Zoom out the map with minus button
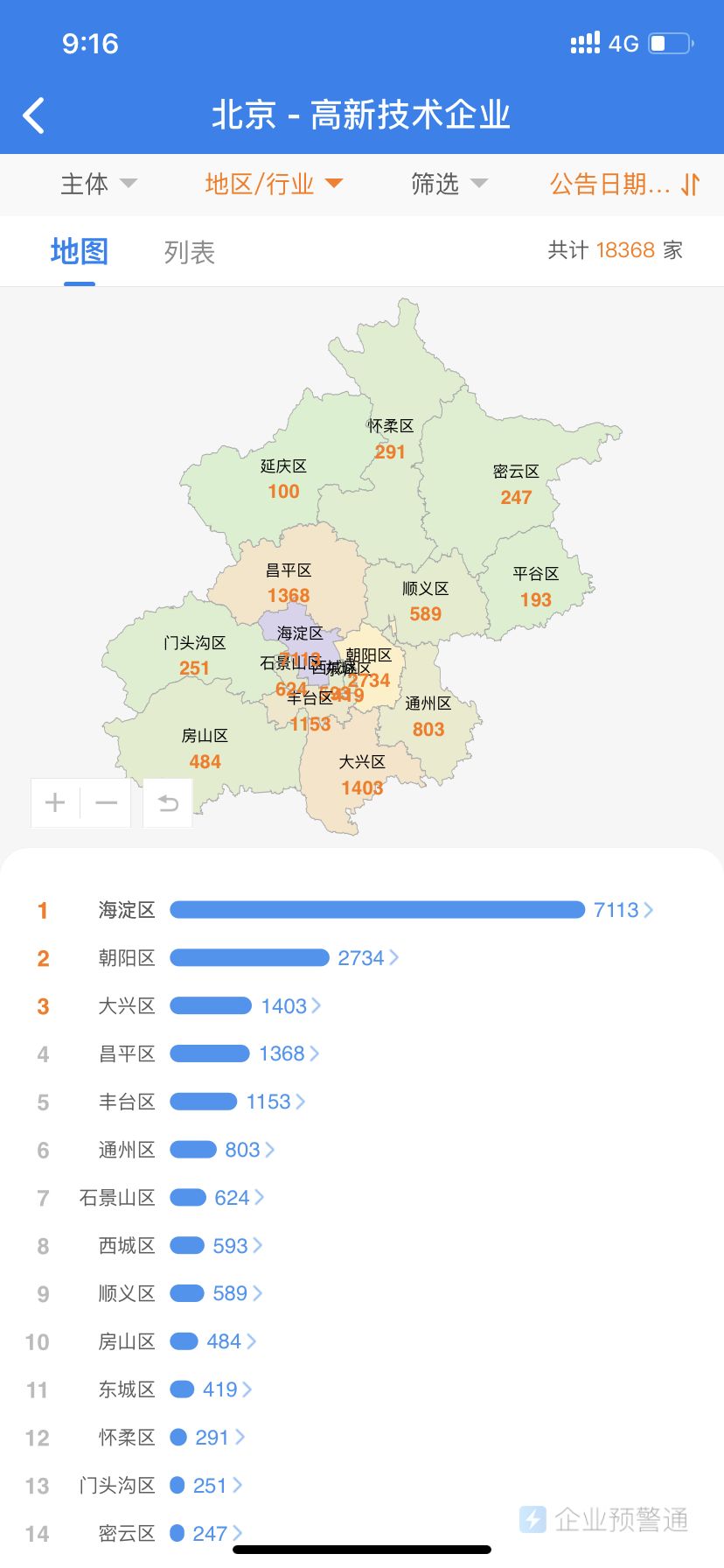724x1568 pixels. (x=106, y=802)
